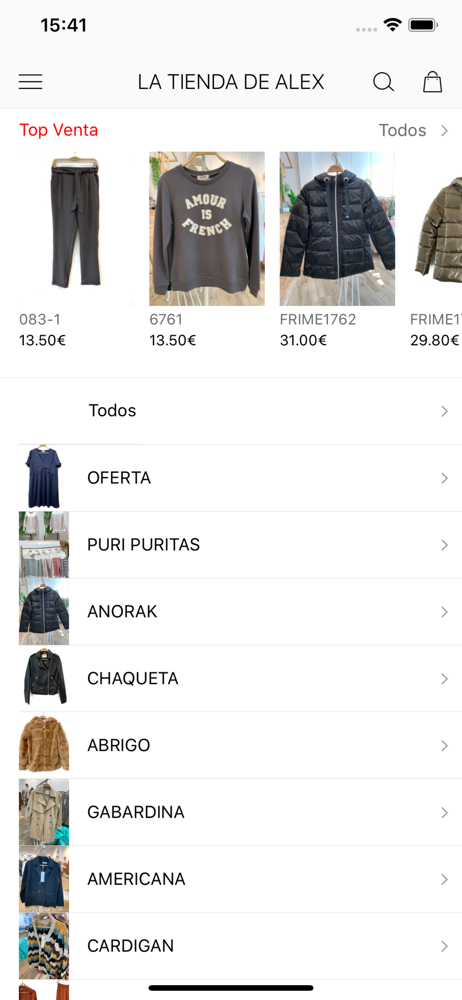Select the CARDIGAN category

[x=231, y=946]
